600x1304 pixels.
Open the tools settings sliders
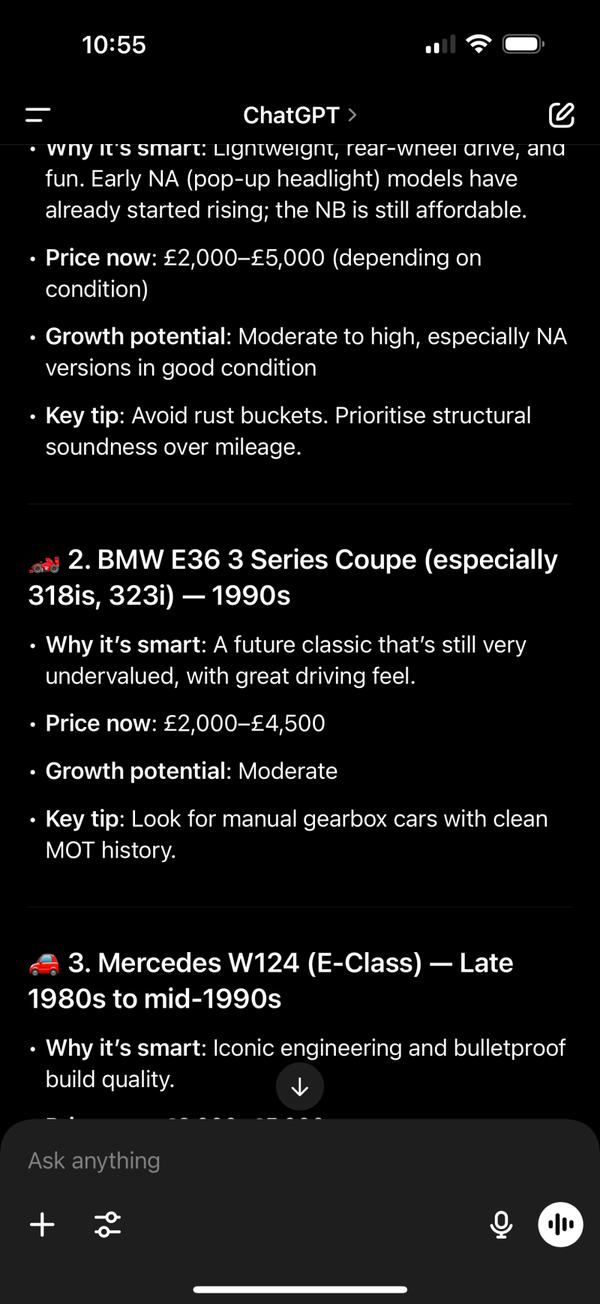(x=108, y=1224)
